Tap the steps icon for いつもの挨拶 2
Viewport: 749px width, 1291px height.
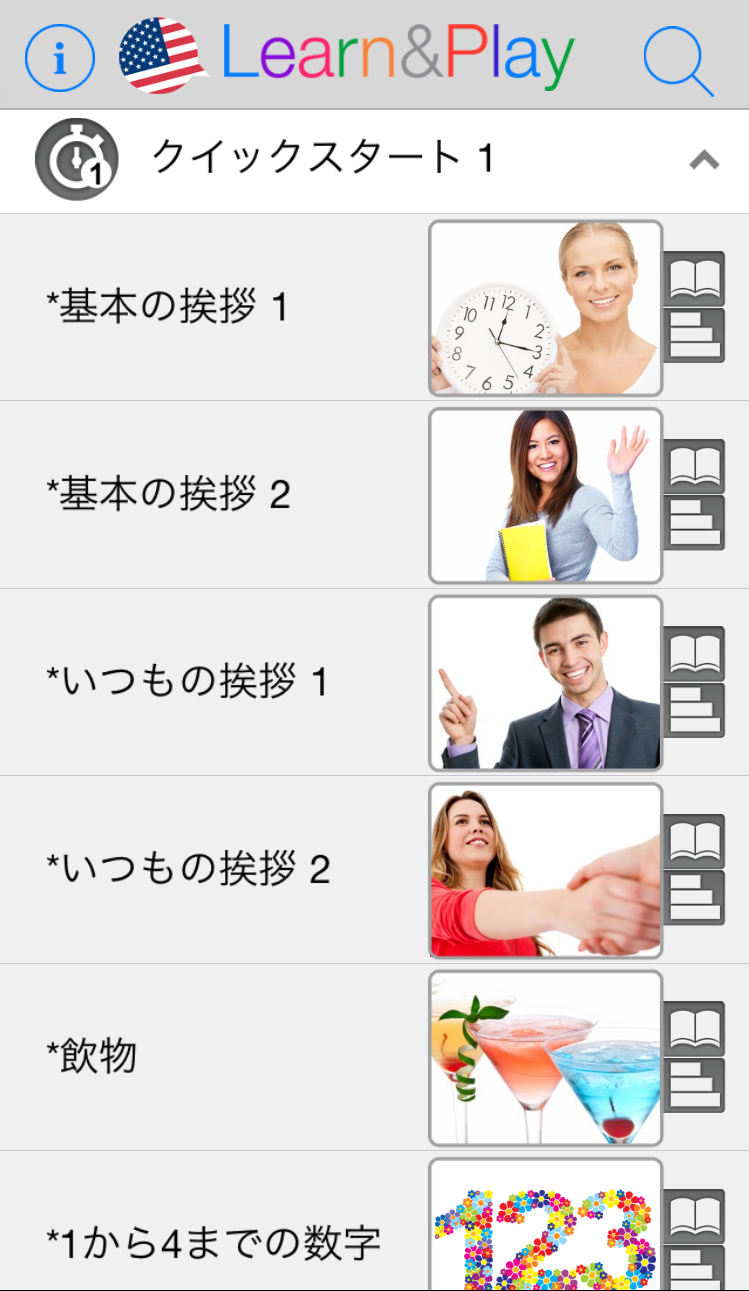coord(694,898)
